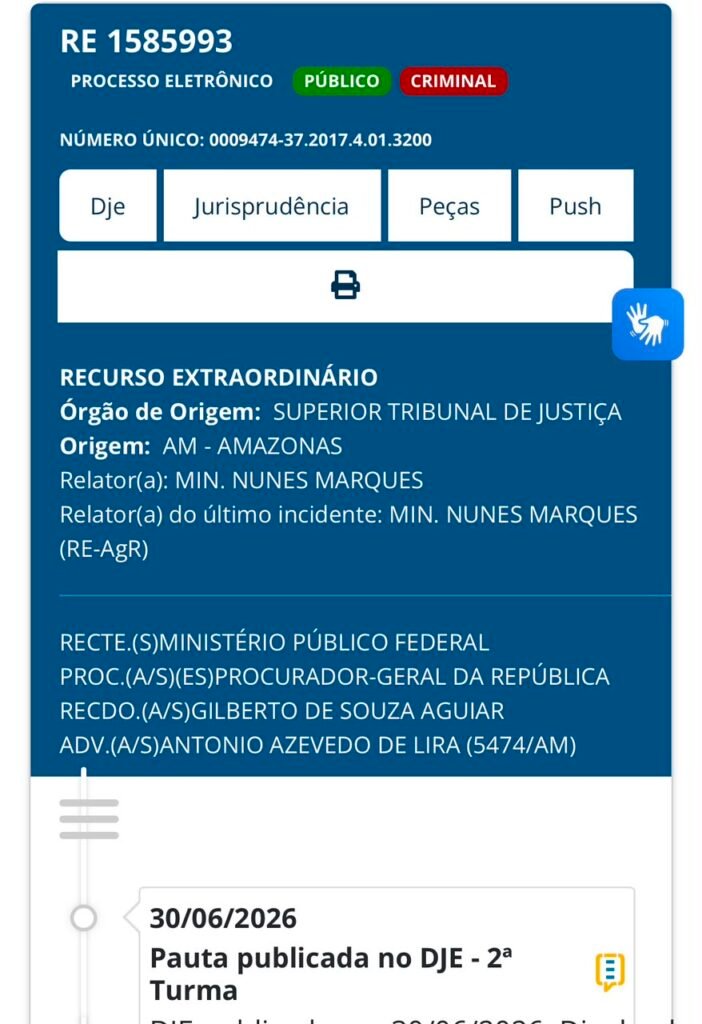Image resolution: width=702 pixels, height=1024 pixels.
Task: Open the Dje button
Action: (x=108, y=206)
